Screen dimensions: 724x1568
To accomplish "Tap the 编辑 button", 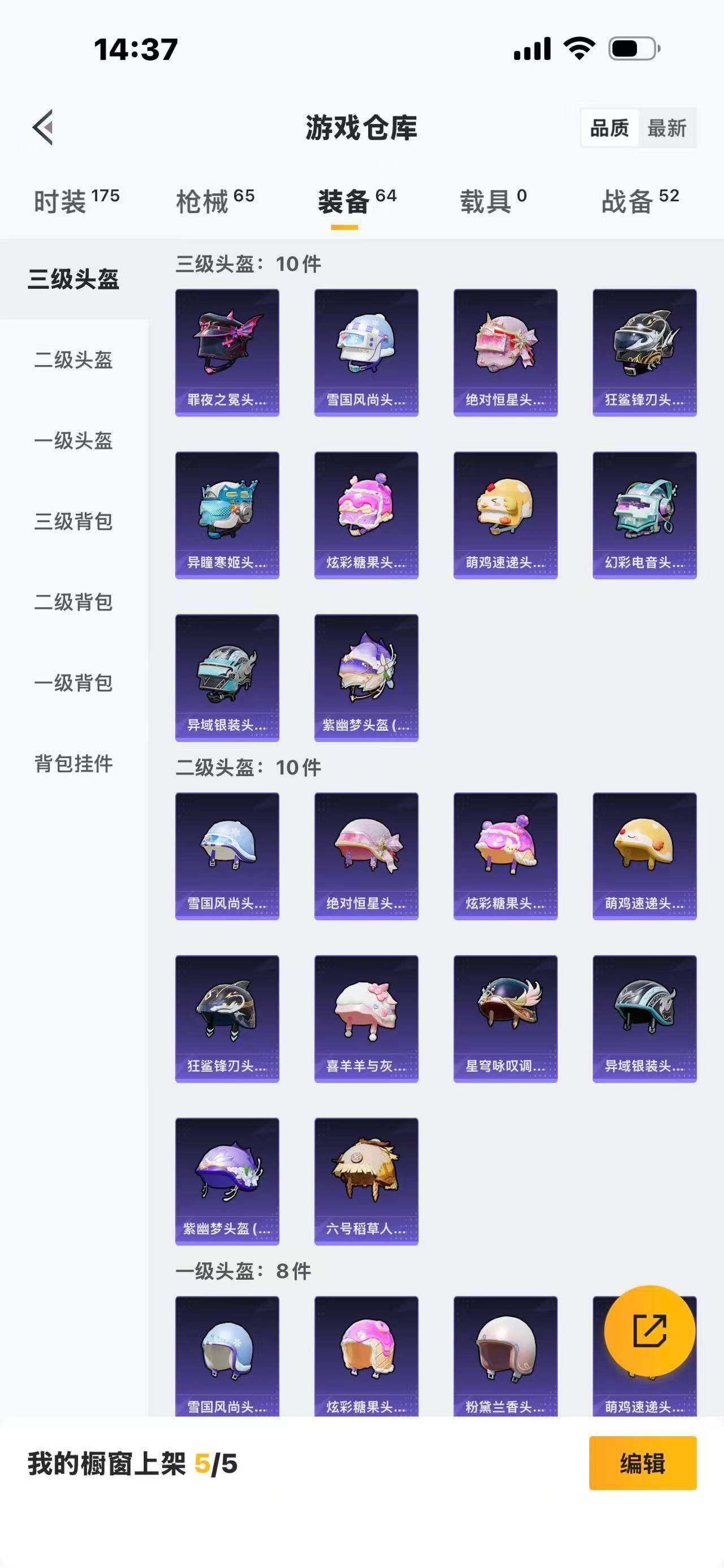I will 643,1463.
